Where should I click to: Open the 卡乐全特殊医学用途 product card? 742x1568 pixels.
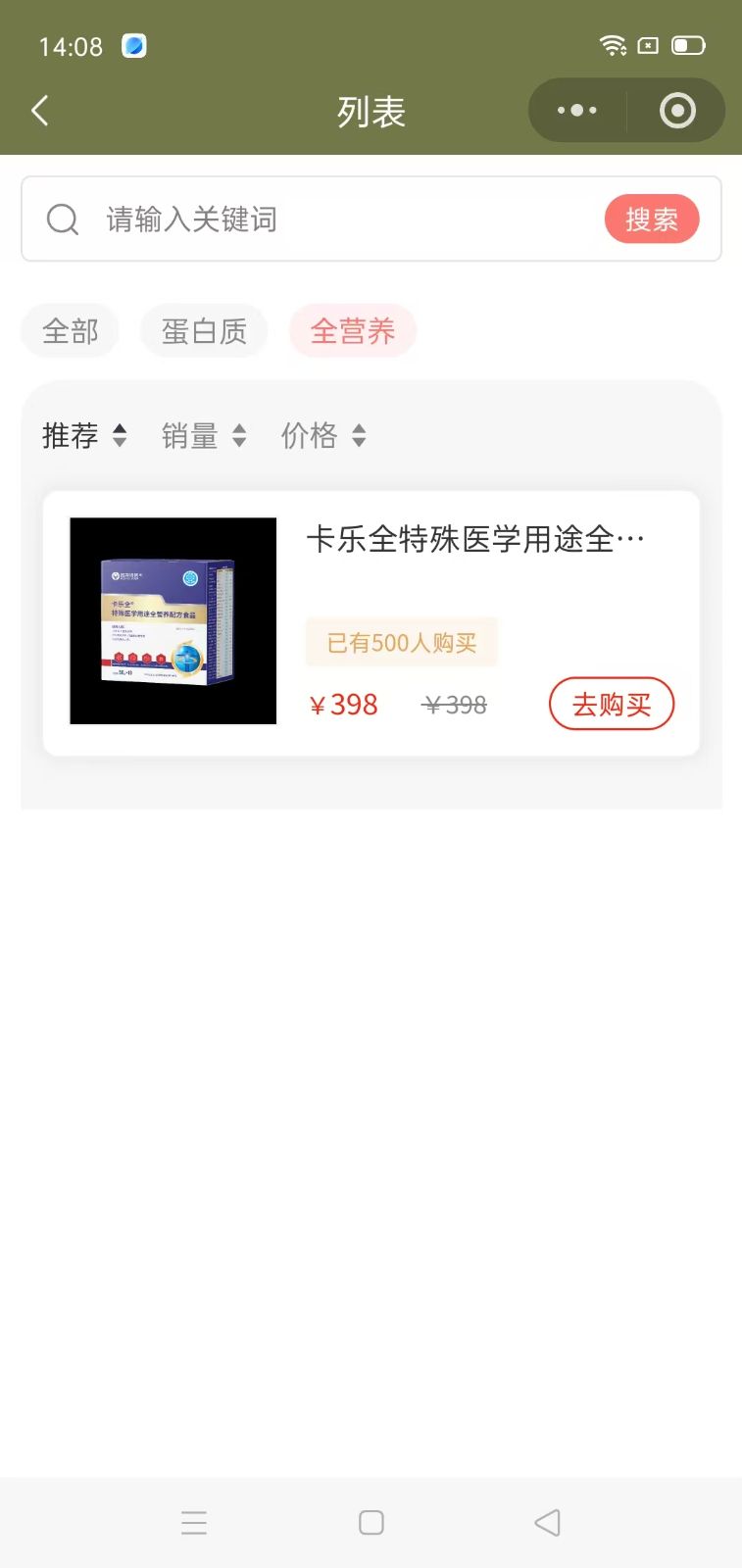tap(474, 540)
